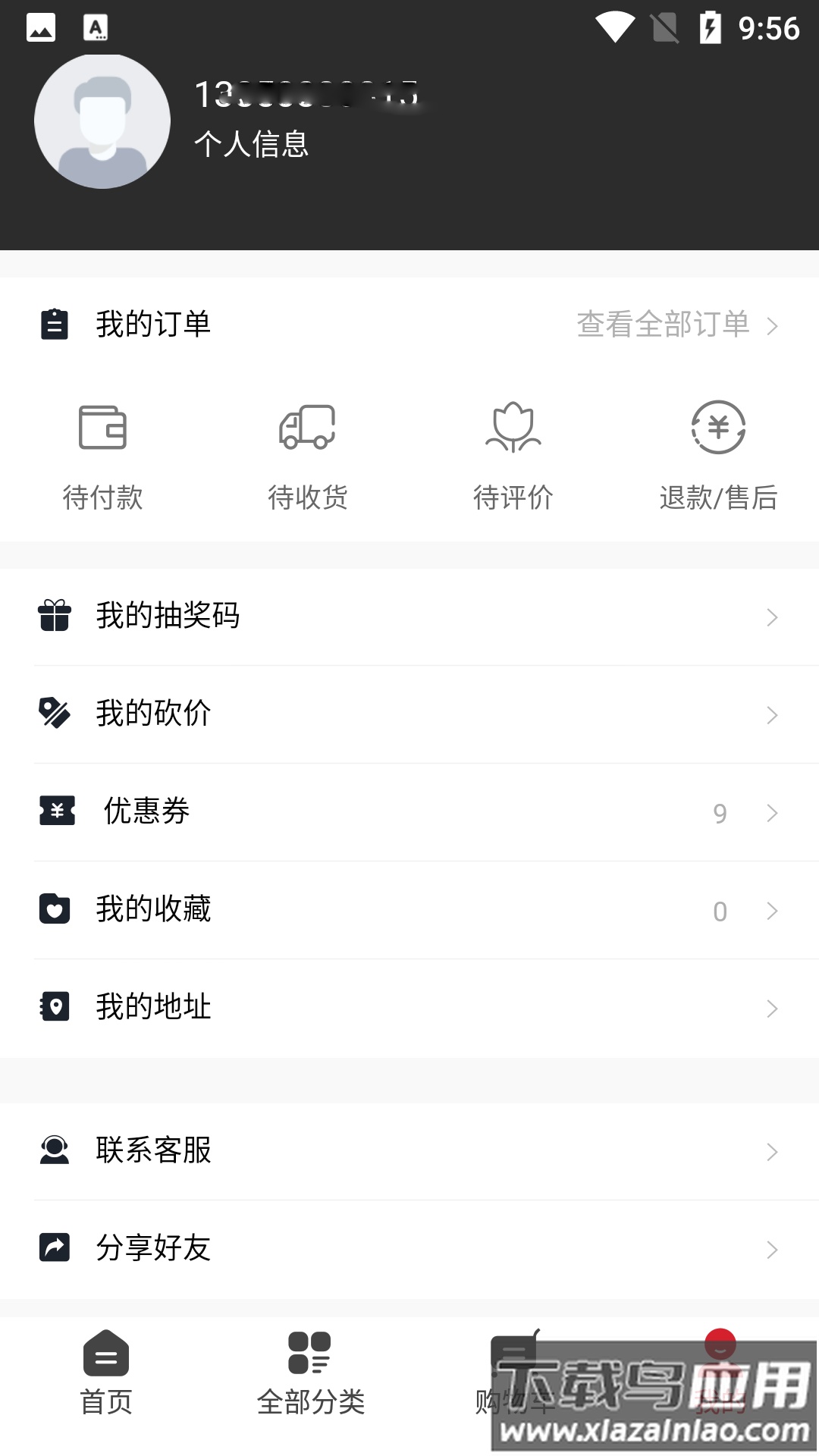Expand the 优惠券 row chevron
The image size is (819, 1456).
pyautogui.click(x=772, y=813)
